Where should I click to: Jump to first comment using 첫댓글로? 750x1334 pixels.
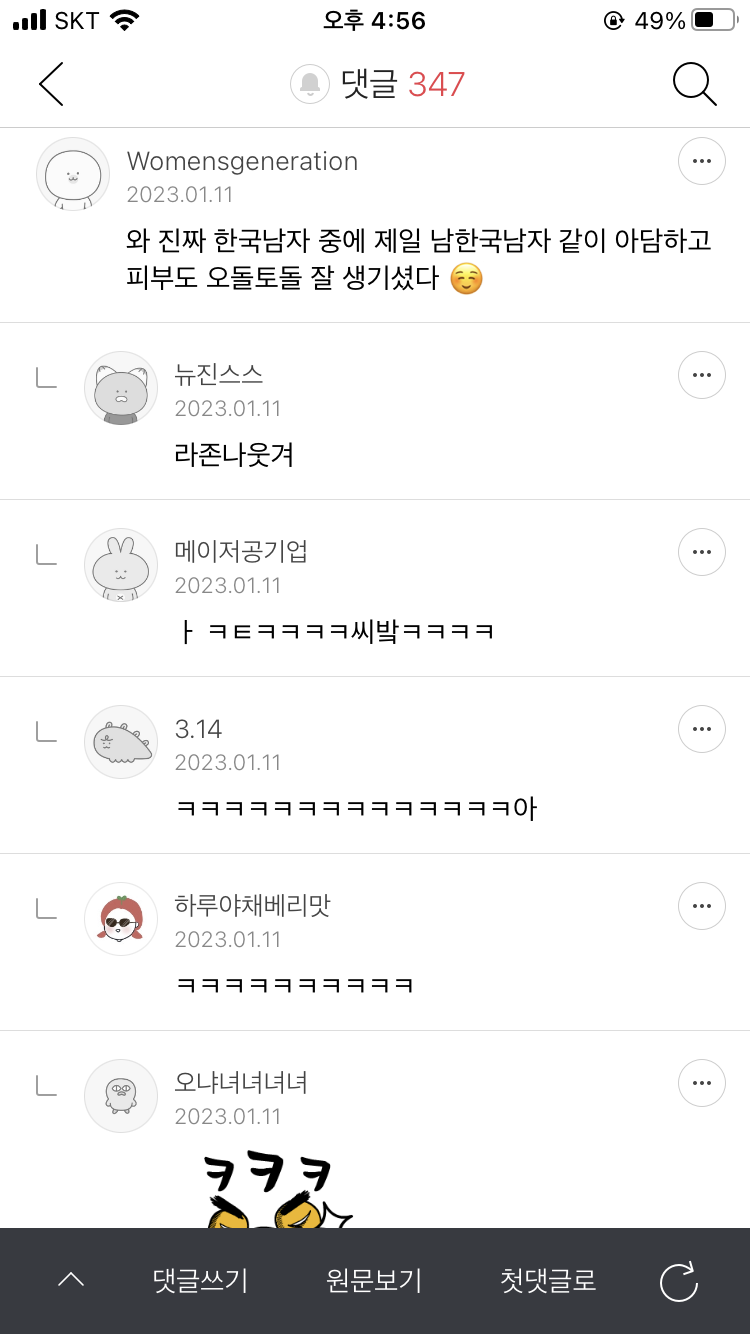[545, 1280]
